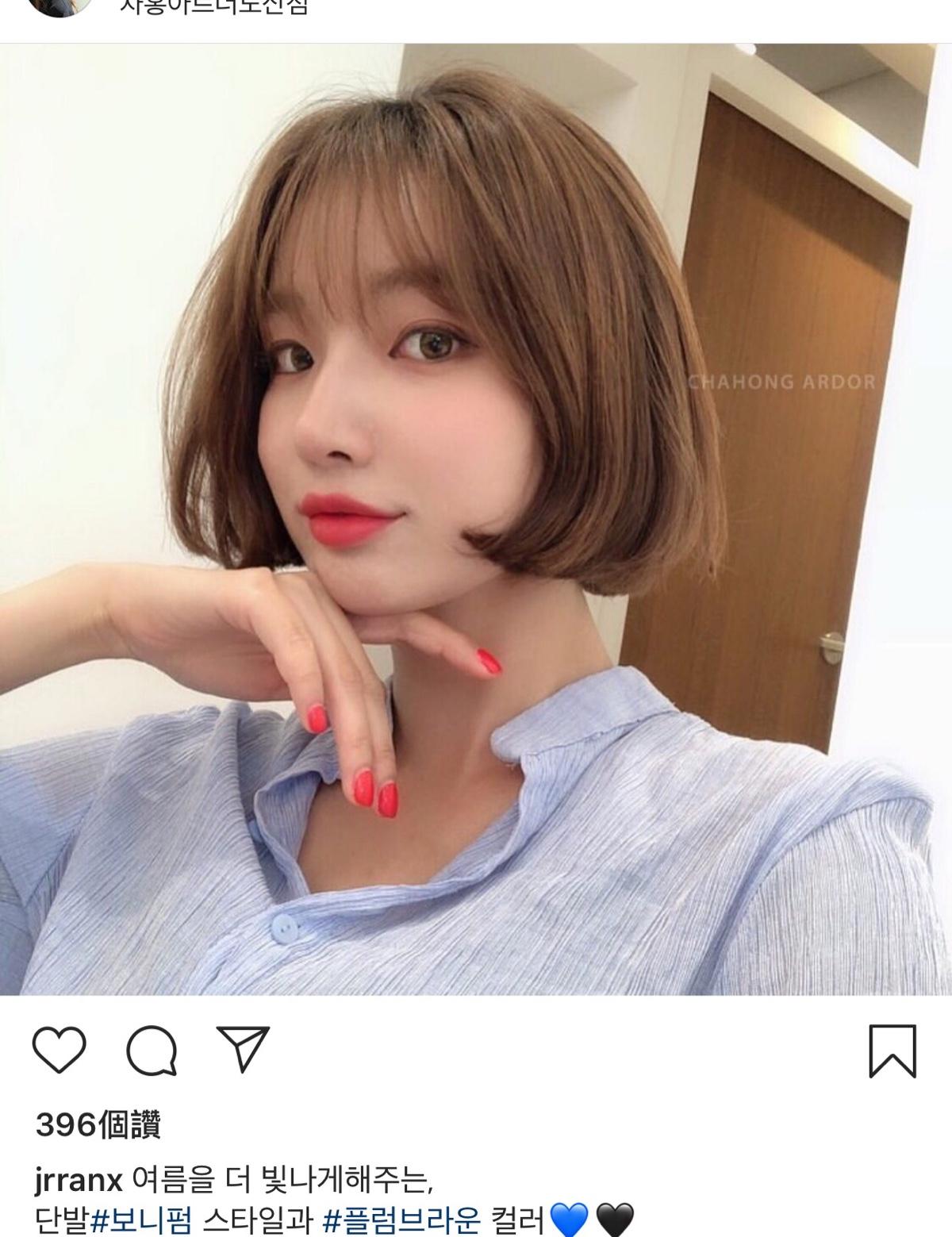Viewport: 952px width, 1237px height.
Task: Save this post with the bookmark icon
Action: (x=892, y=1051)
